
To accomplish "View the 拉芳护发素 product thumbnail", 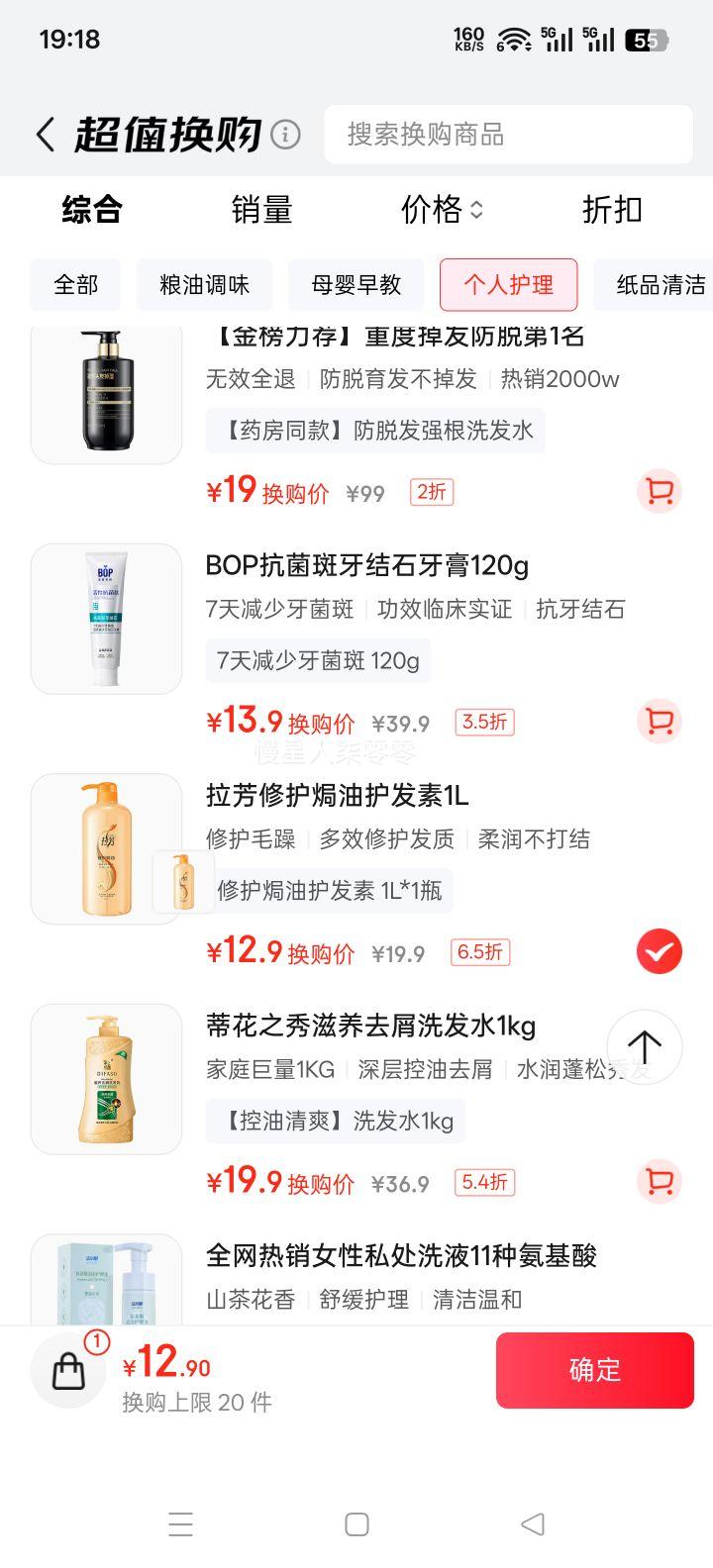I will coord(105,847).
